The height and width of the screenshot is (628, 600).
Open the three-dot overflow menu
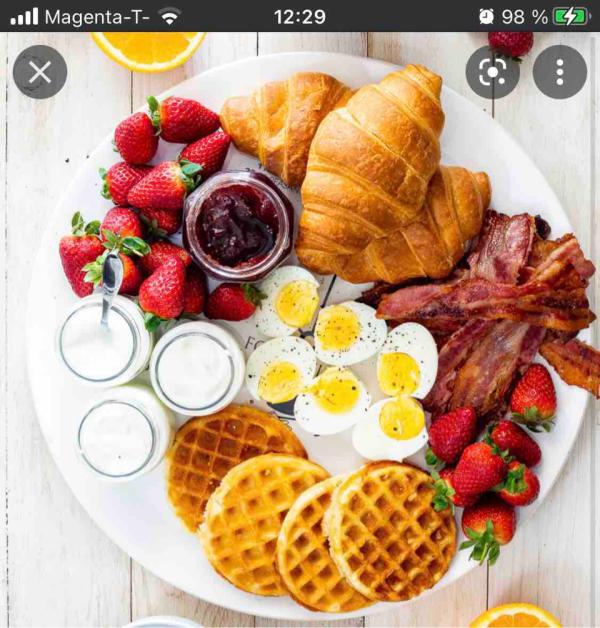pyautogui.click(x=559, y=72)
